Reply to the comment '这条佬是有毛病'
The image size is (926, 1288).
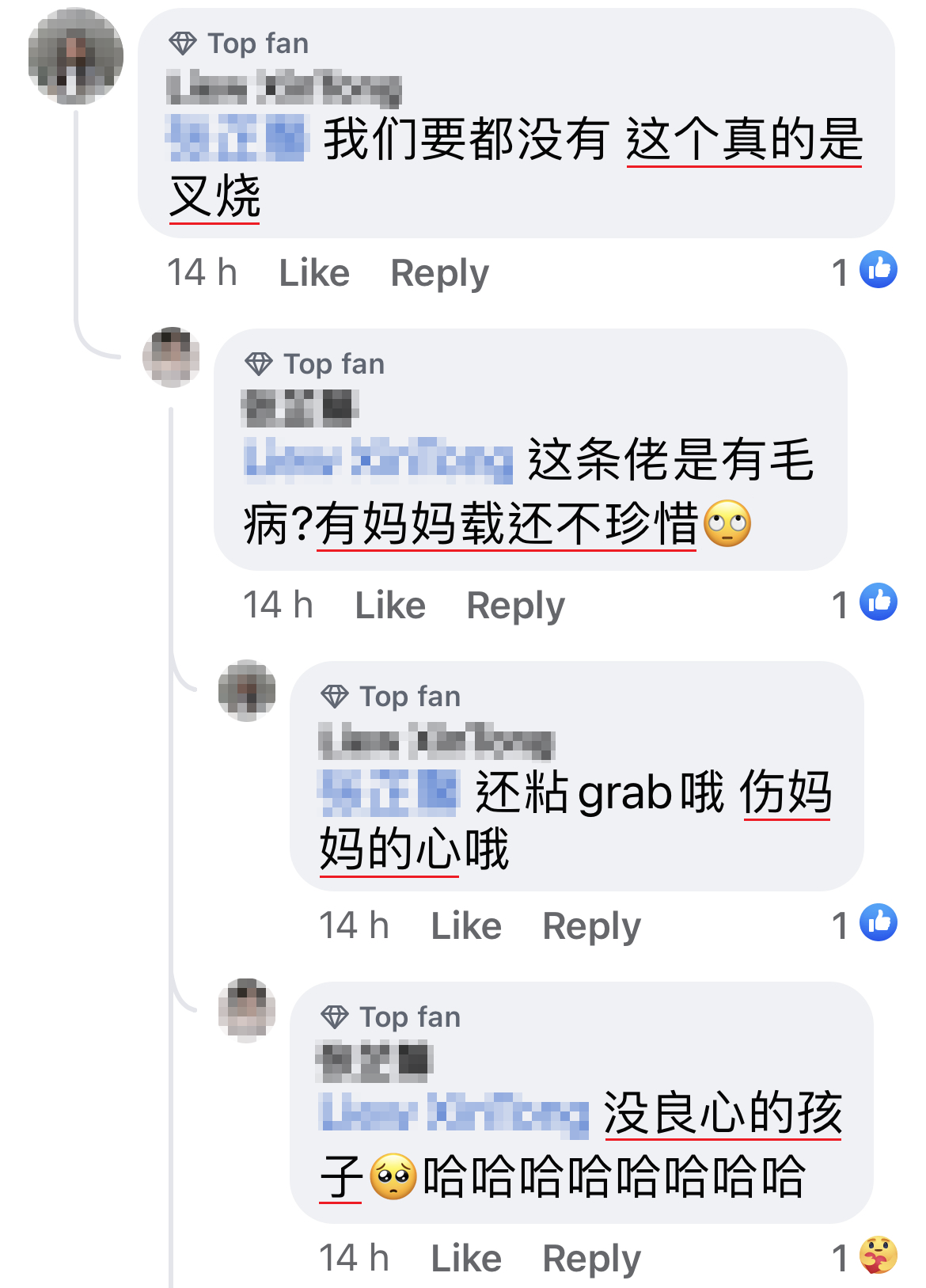[515, 606]
